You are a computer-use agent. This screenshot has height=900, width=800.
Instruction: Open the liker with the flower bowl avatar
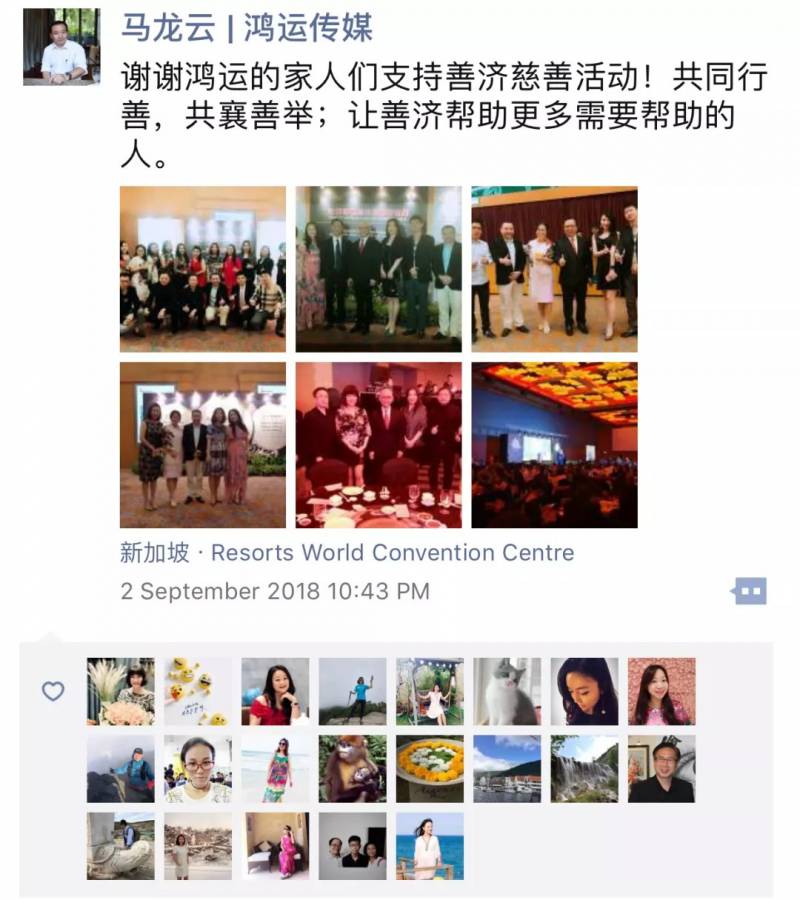[x=430, y=769]
